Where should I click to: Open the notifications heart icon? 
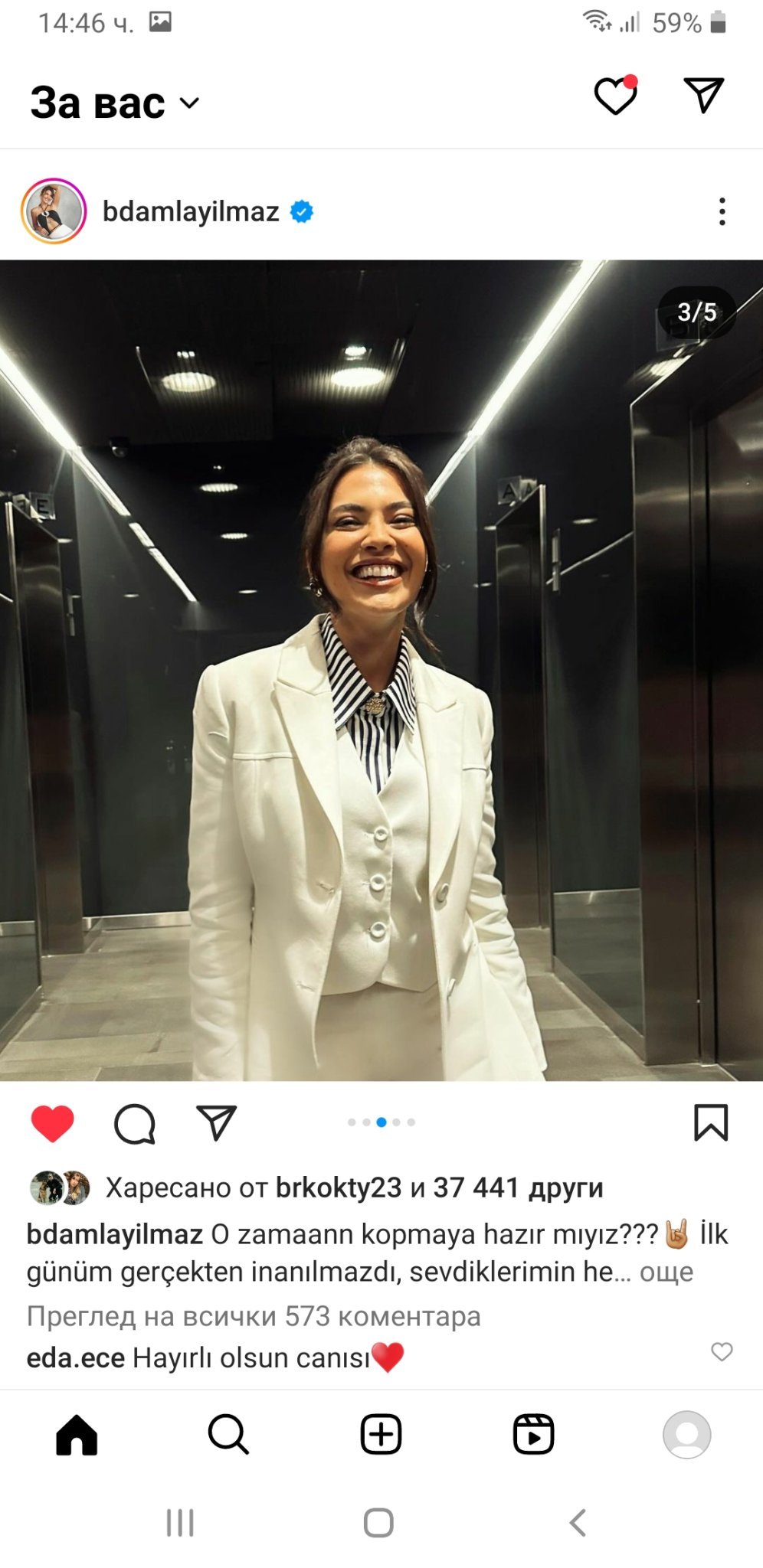click(x=615, y=96)
